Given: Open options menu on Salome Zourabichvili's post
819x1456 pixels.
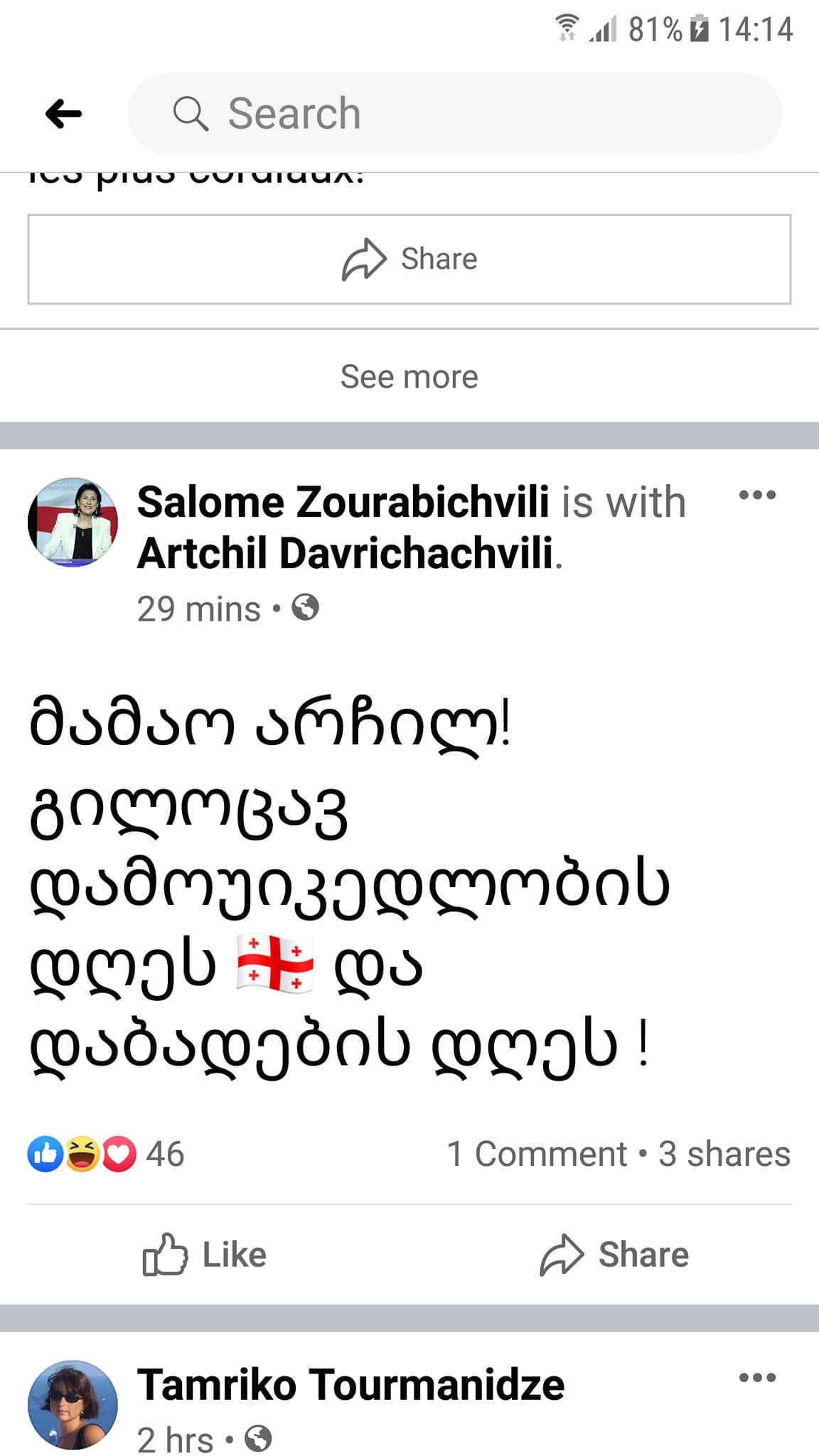Looking at the screenshot, I should [x=757, y=496].
